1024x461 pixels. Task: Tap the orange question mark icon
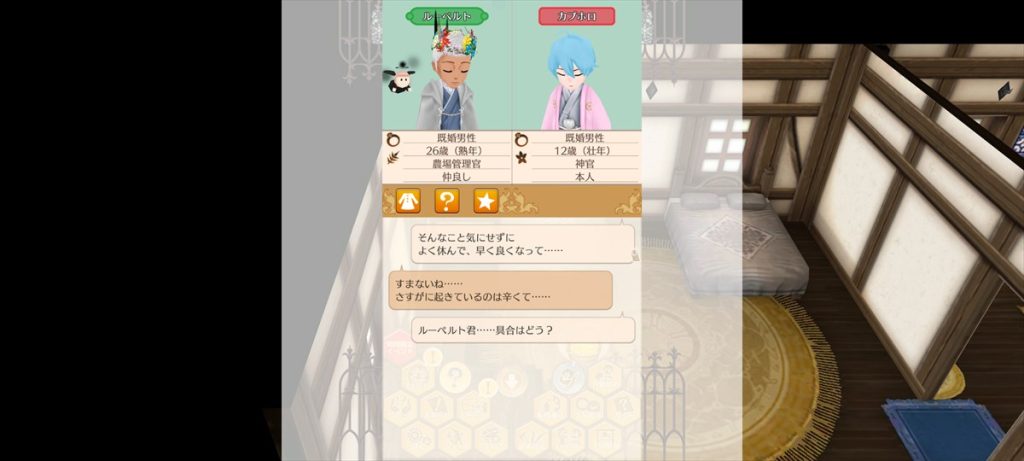[x=447, y=201]
